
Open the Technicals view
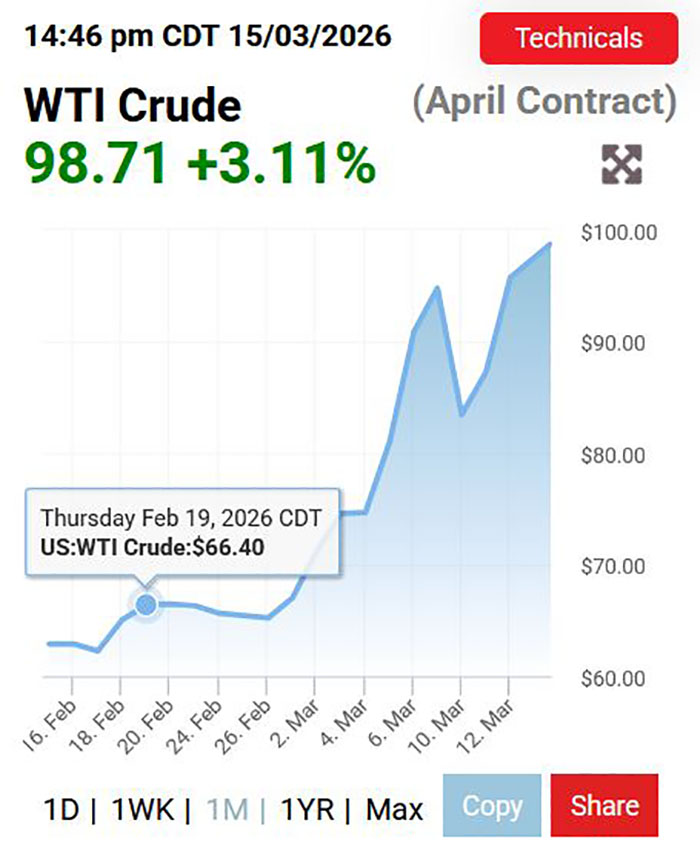579,38
